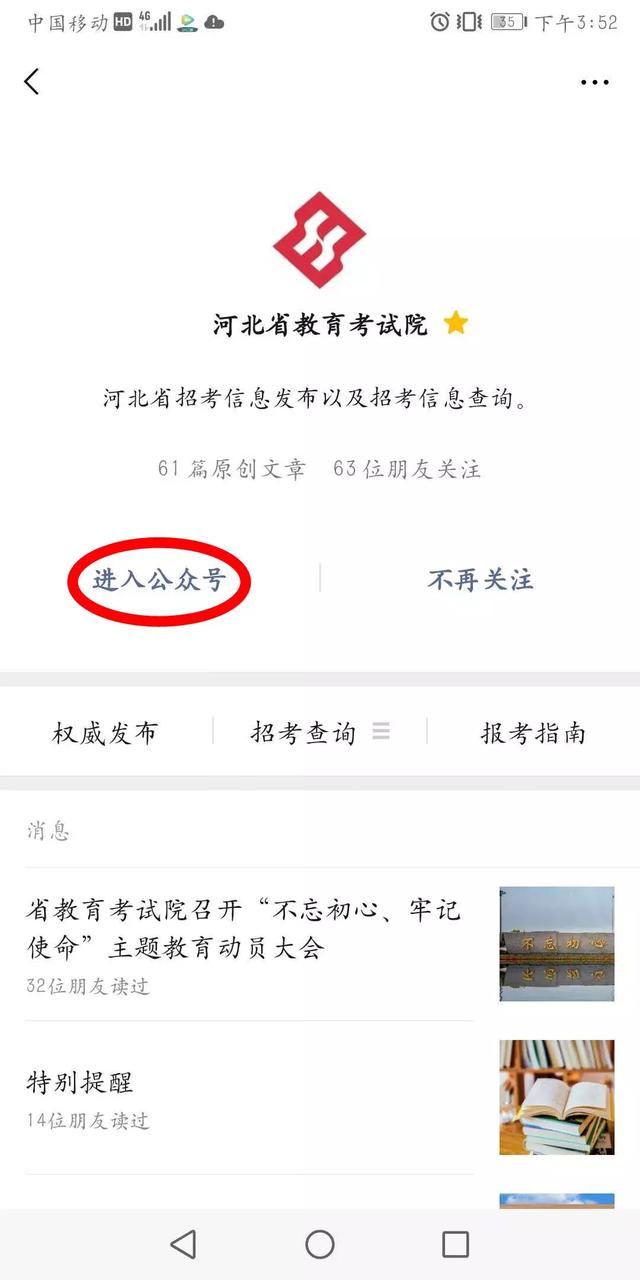Go back using the top-left arrow
This screenshot has height=1280, width=640.
[32, 82]
